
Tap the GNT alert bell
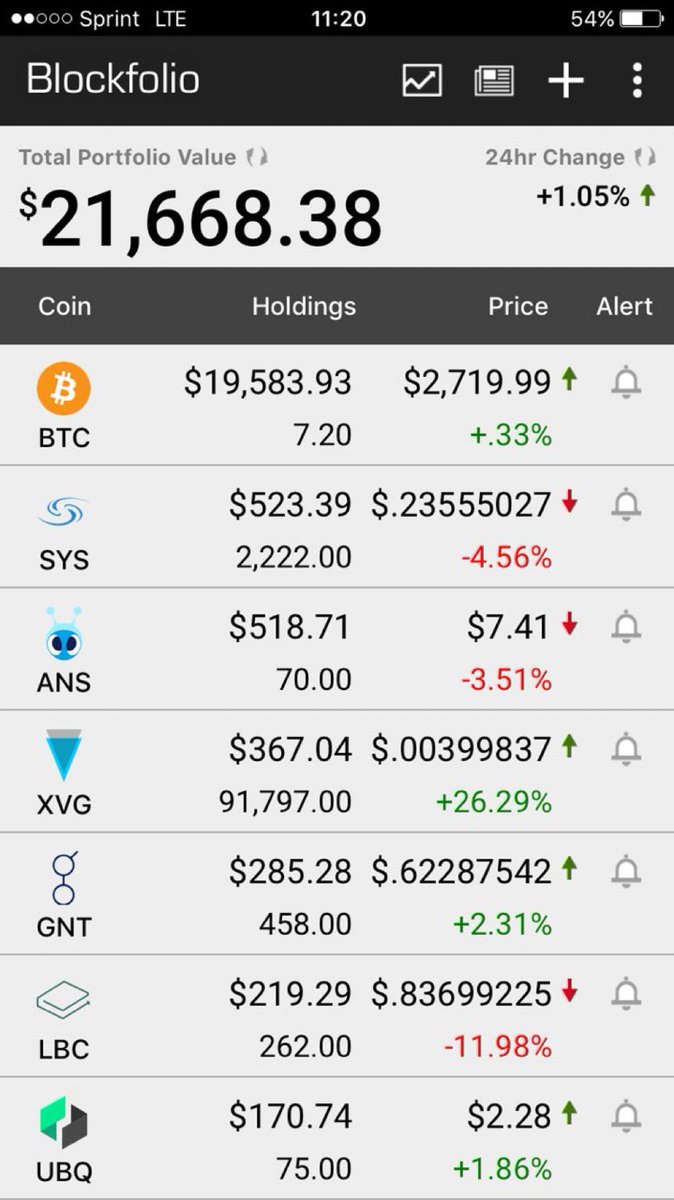(626, 871)
